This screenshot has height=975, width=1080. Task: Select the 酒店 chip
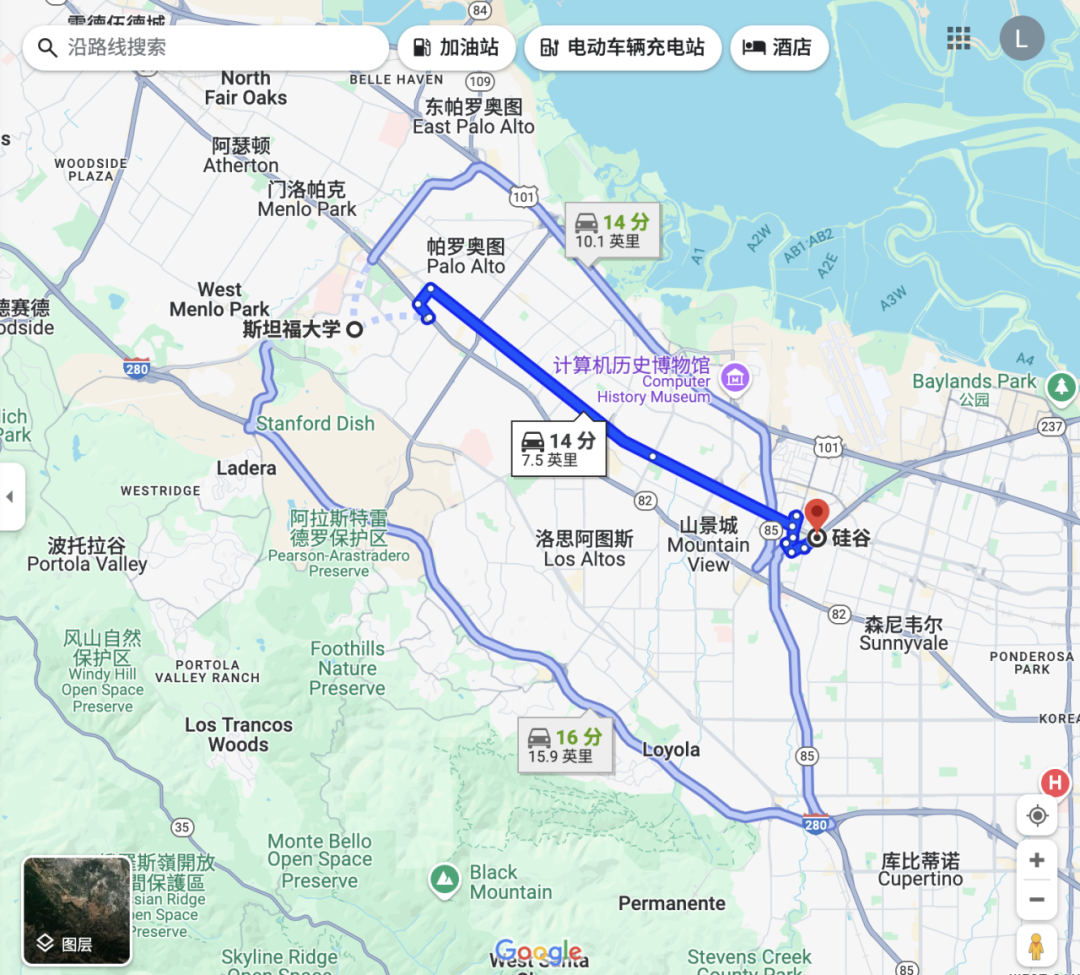click(x=779, y=47)
